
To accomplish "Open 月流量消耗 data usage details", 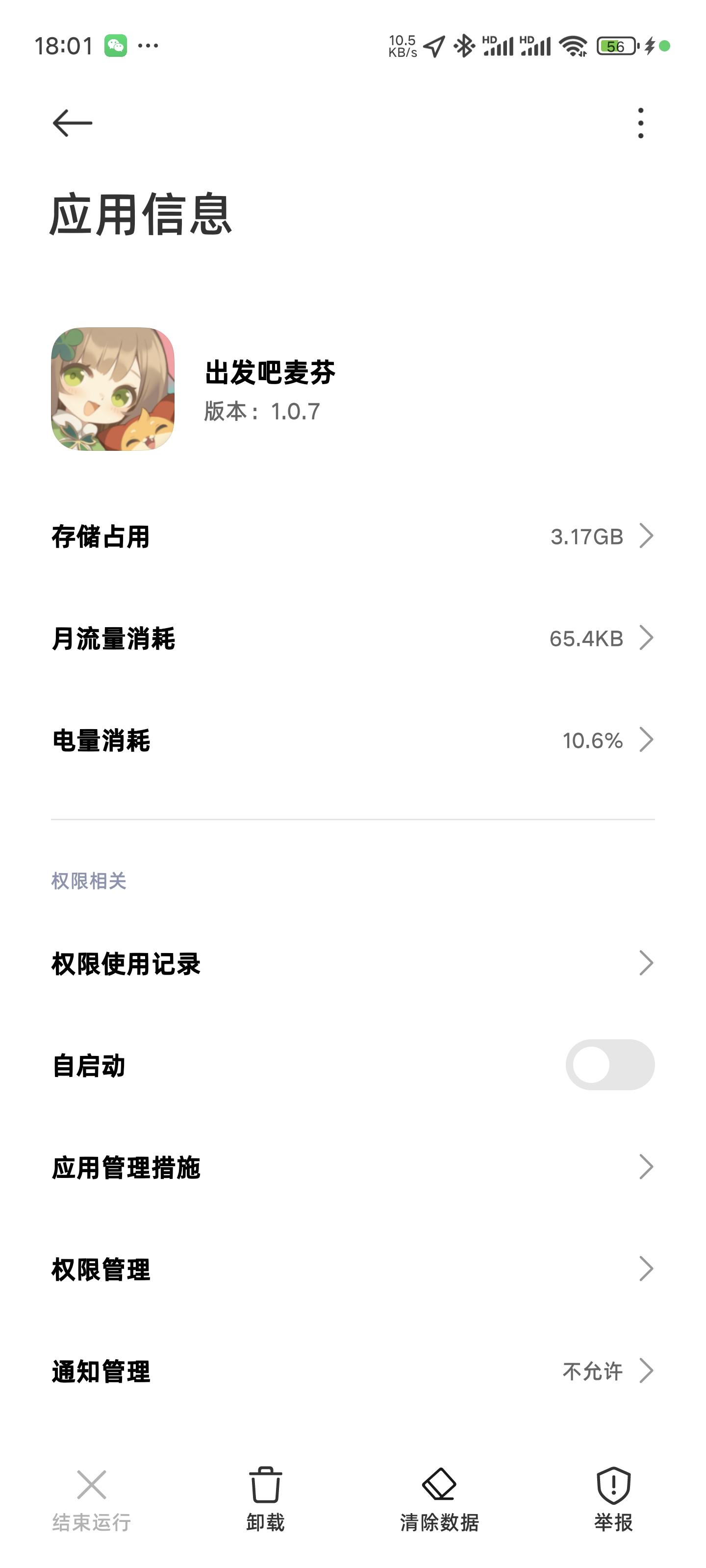I will tap(353, 638).
